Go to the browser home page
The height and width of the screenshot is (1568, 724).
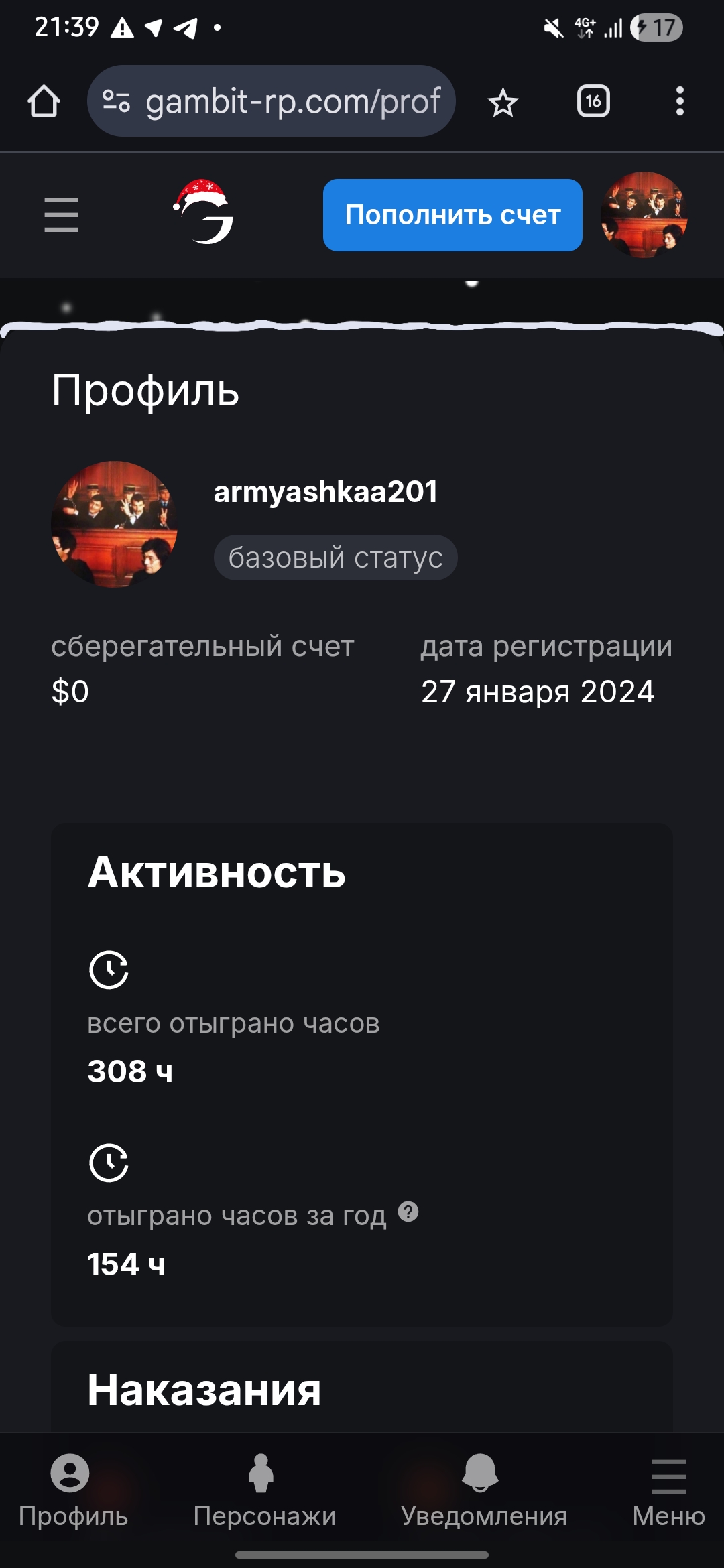point(44,102)
